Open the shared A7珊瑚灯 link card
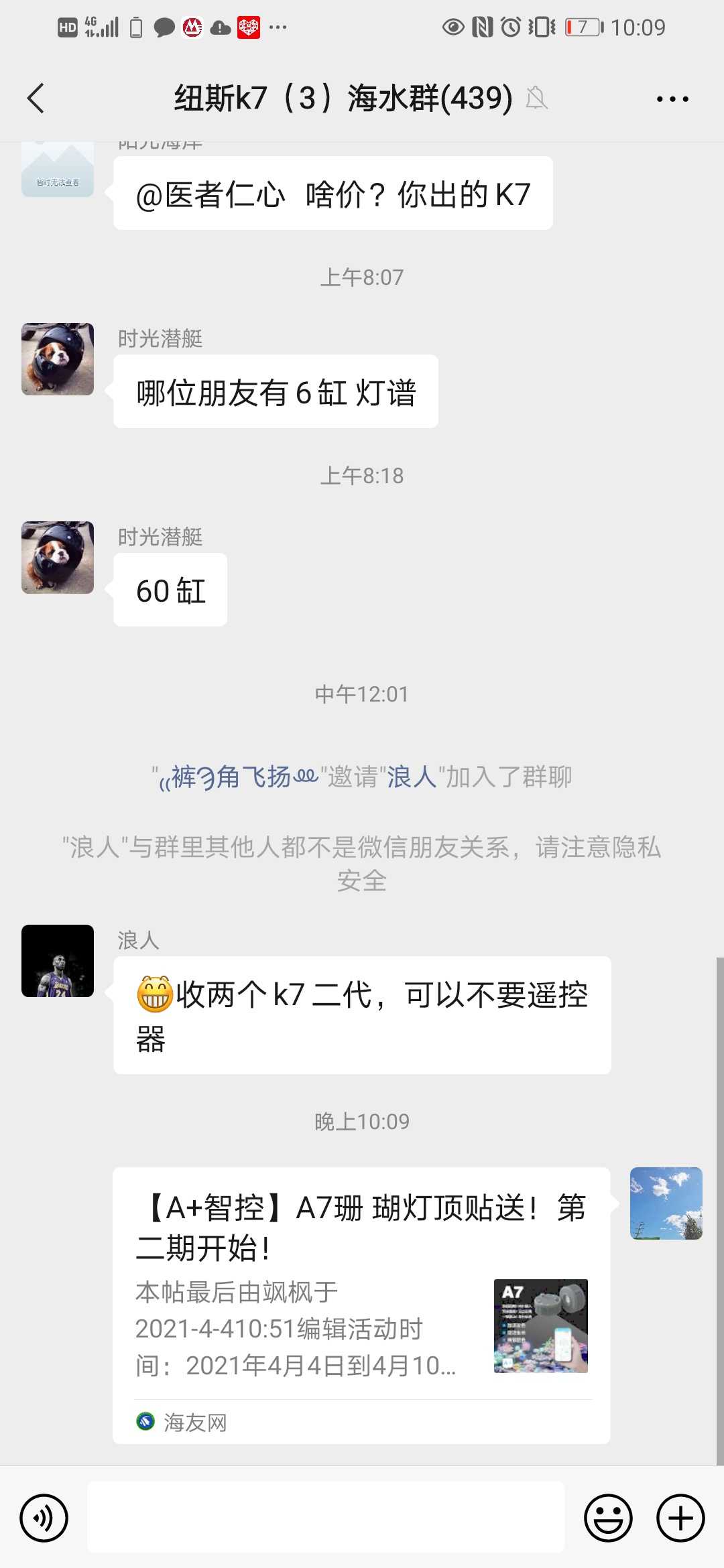This screenshot has height=1568, width=724. pos(361,1304)
